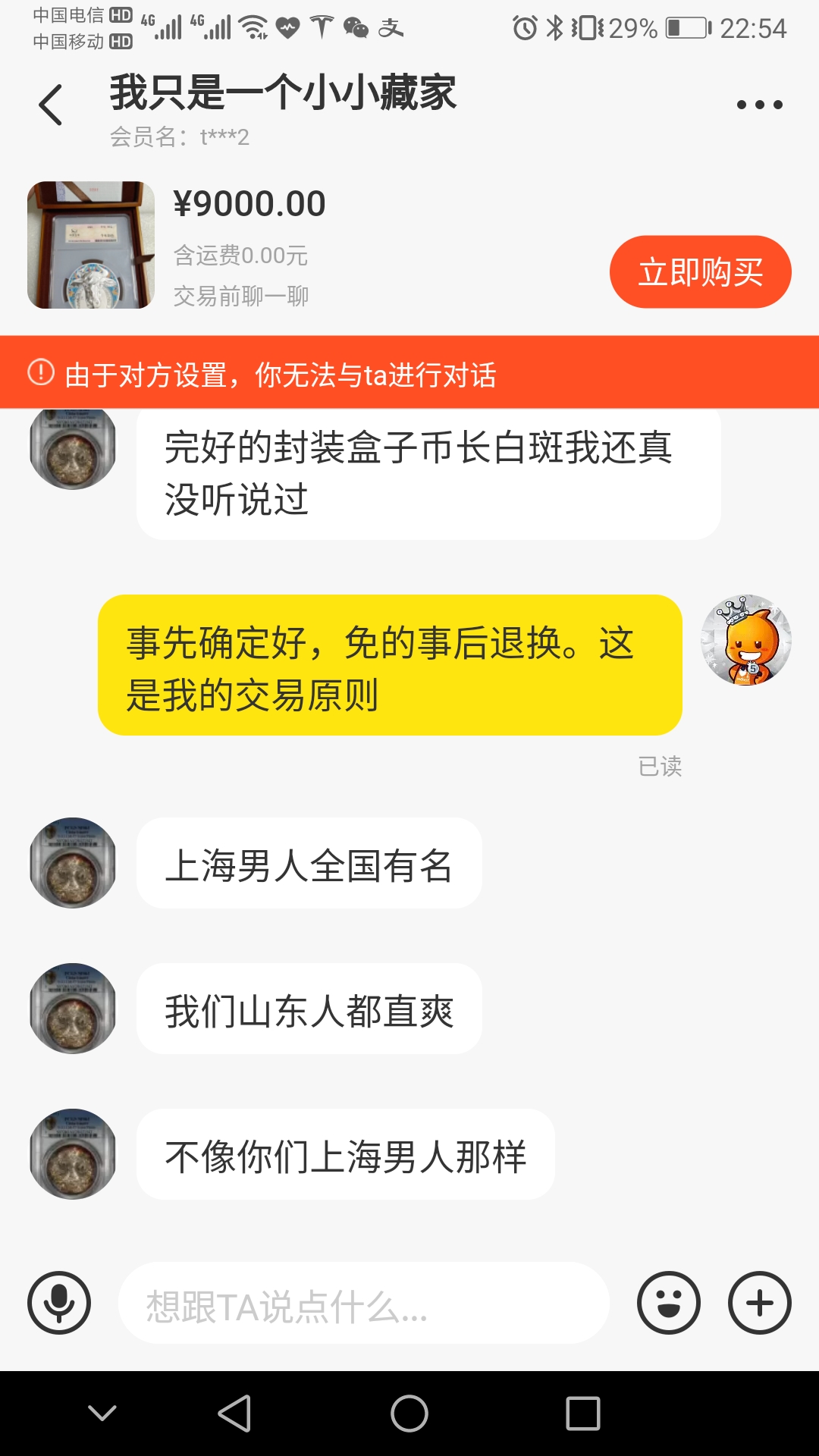Open the plus attachments menu

click(759, 1303)
